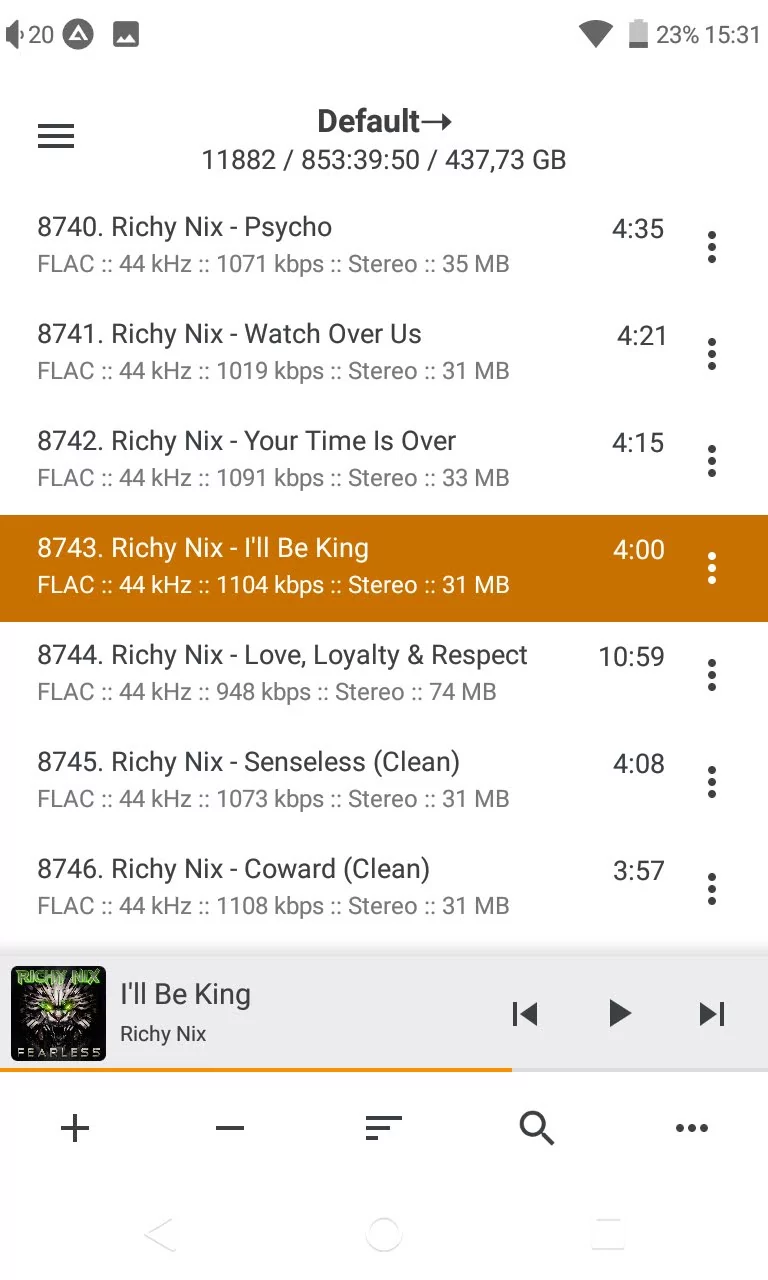Viewport: 768px width, 1280px height.
Task: Open more options in bottom toolbar
Action: pos(691,1128)
